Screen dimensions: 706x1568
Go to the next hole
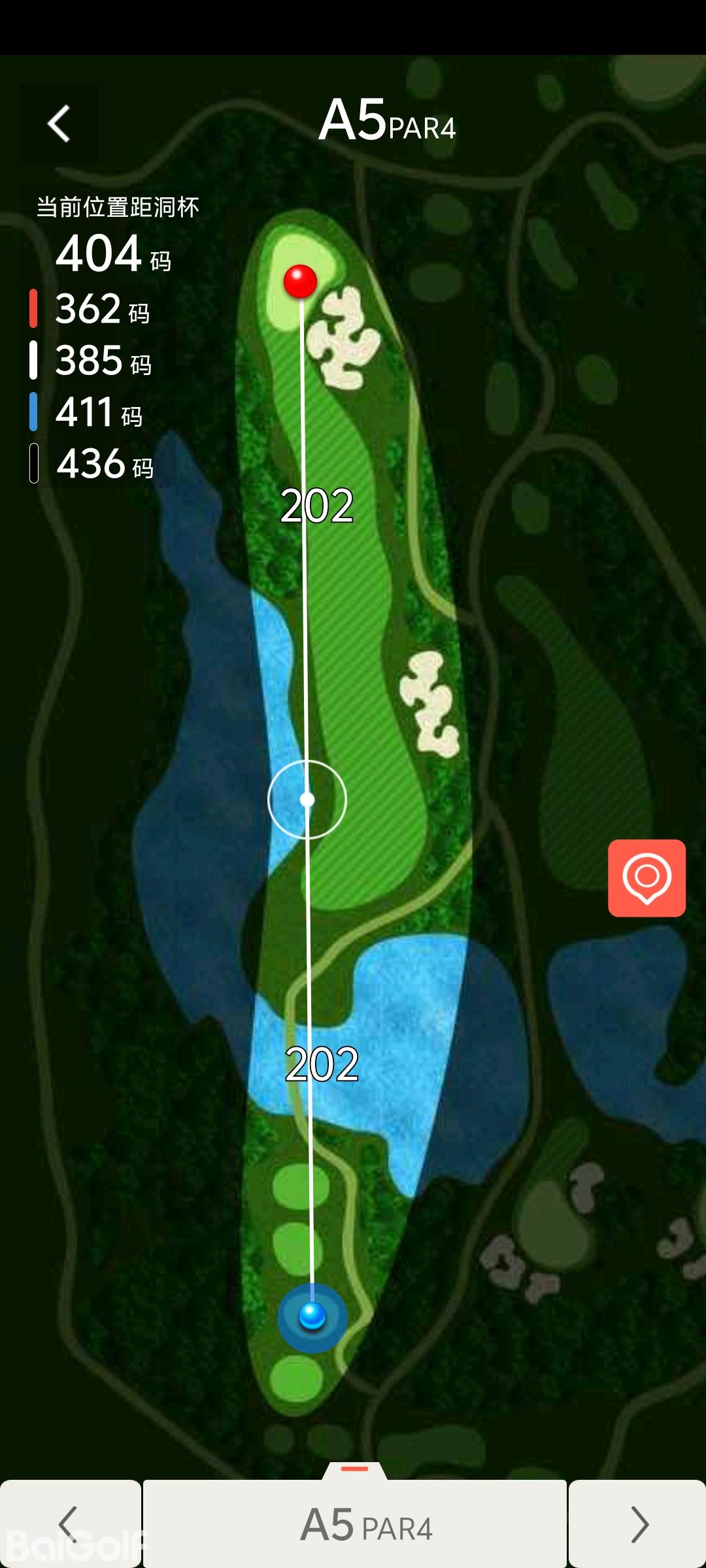[638, 1524]
